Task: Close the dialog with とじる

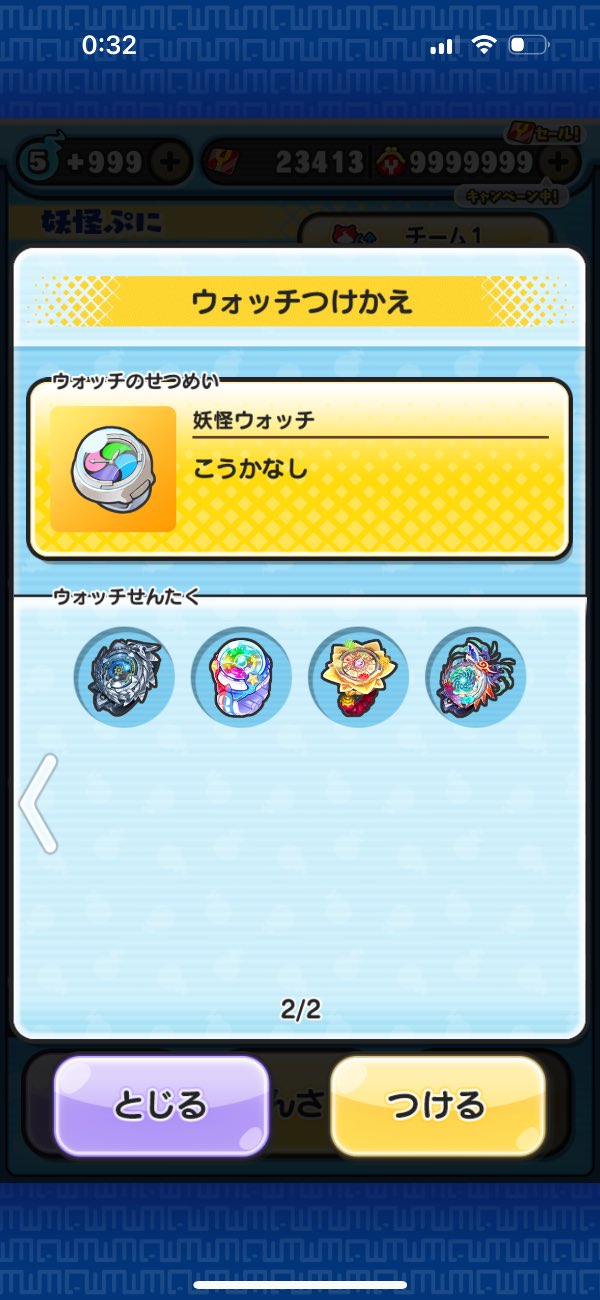Action: pyautogui.click(x=161, y=1104)
